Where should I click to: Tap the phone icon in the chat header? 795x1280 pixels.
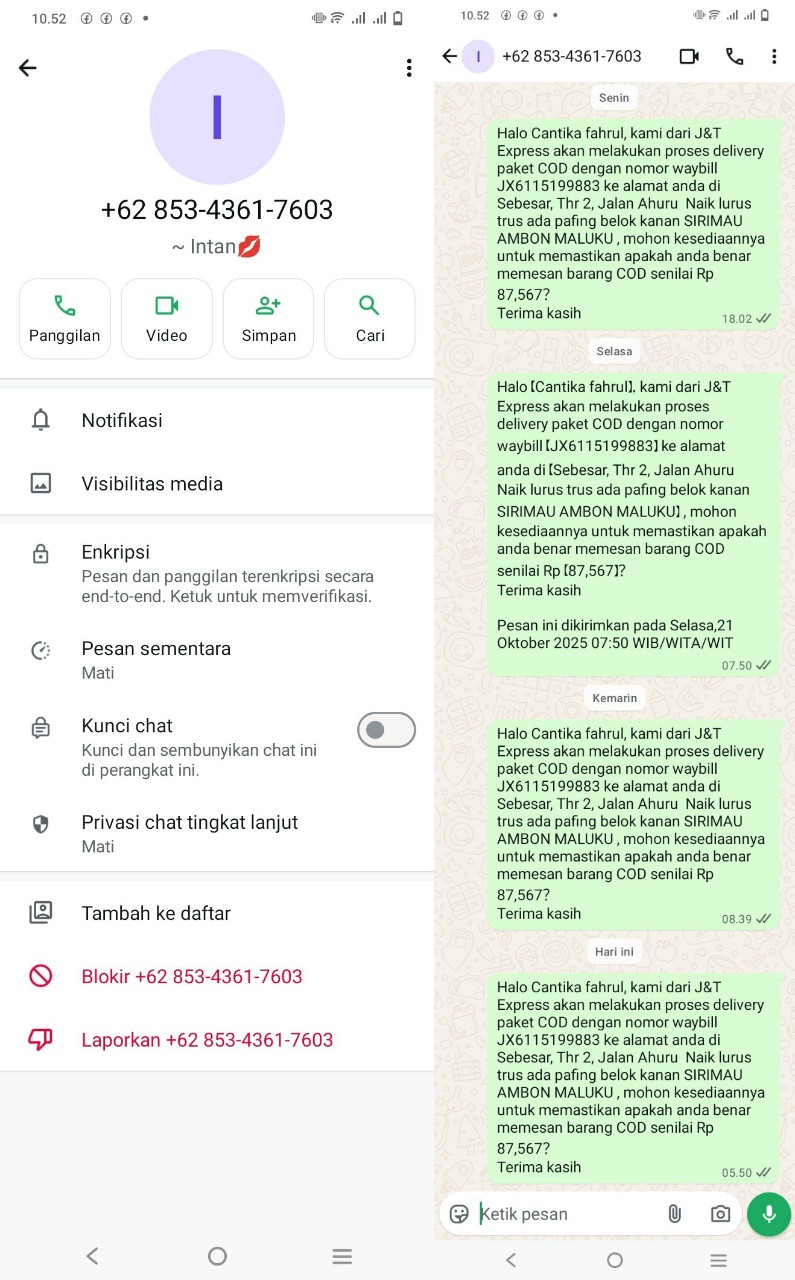click(735, 56)
